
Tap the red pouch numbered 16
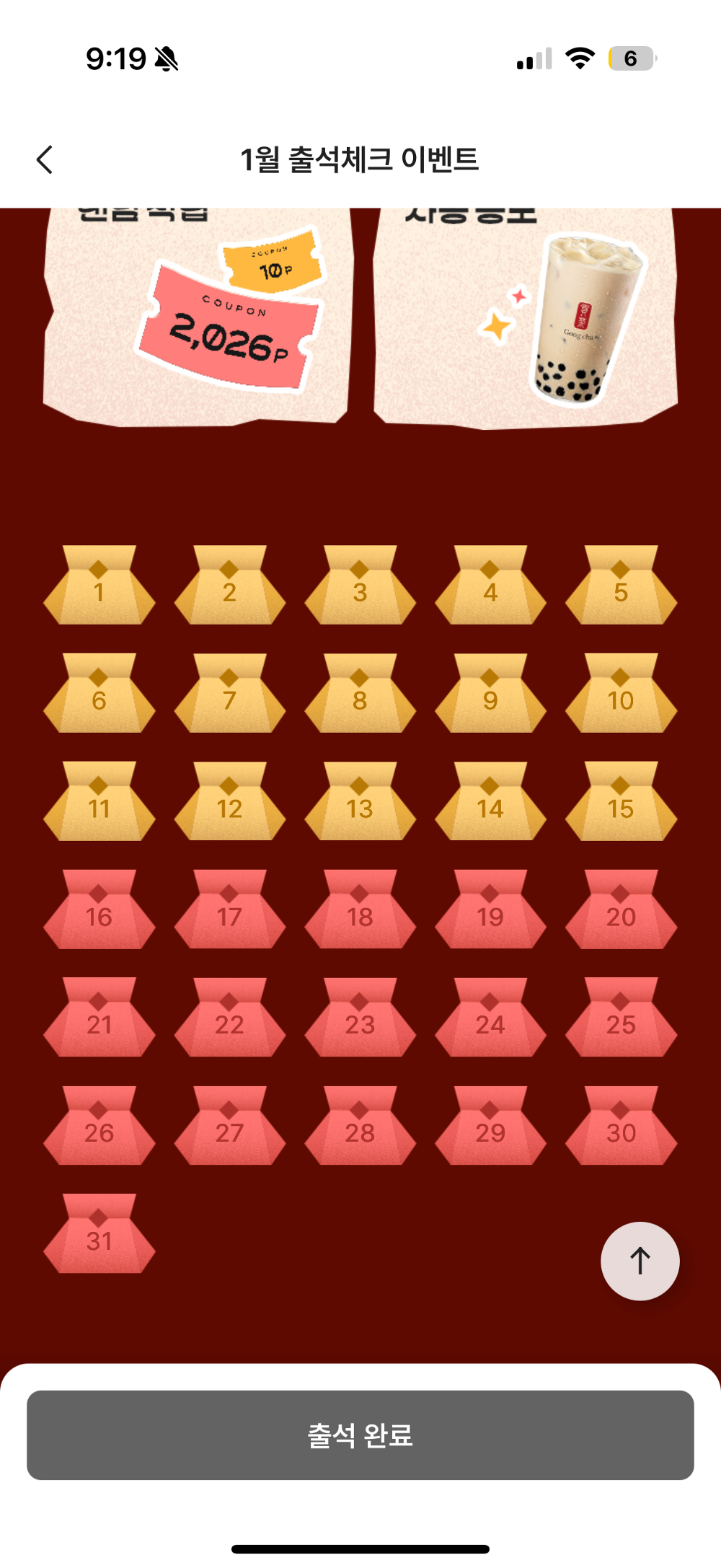(99, 911)
